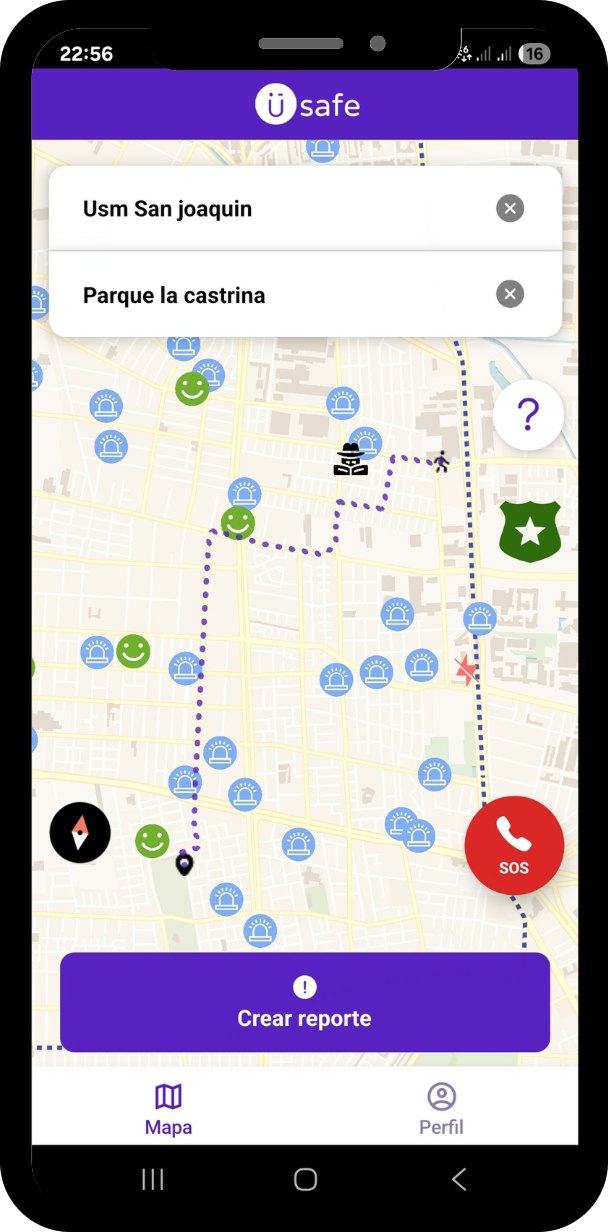608x1232 pixels.
Task: Edit the Usm San joaquin origin field
Action: [270, 209]
